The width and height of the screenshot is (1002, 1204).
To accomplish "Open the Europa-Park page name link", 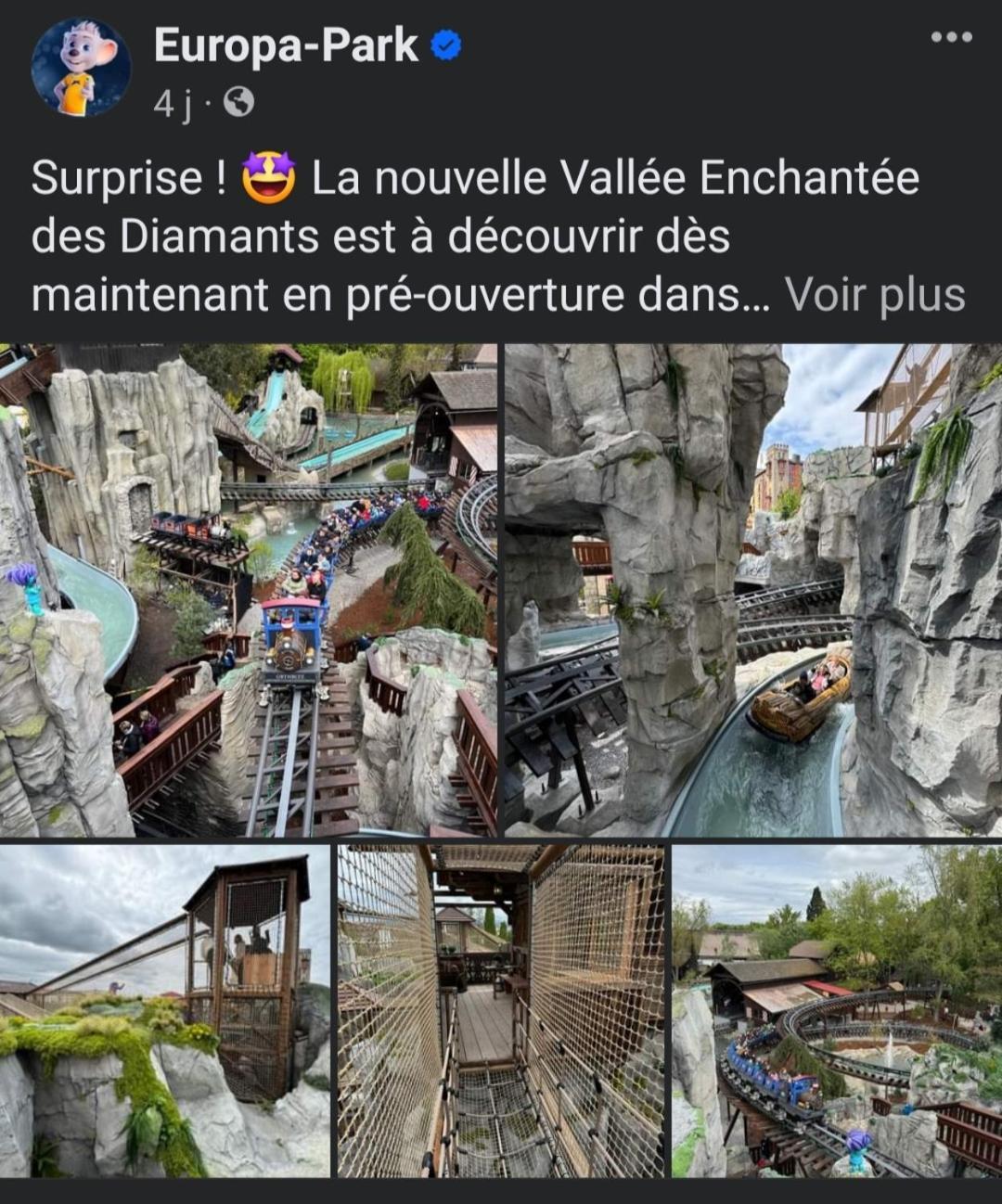I will (286, 45).
